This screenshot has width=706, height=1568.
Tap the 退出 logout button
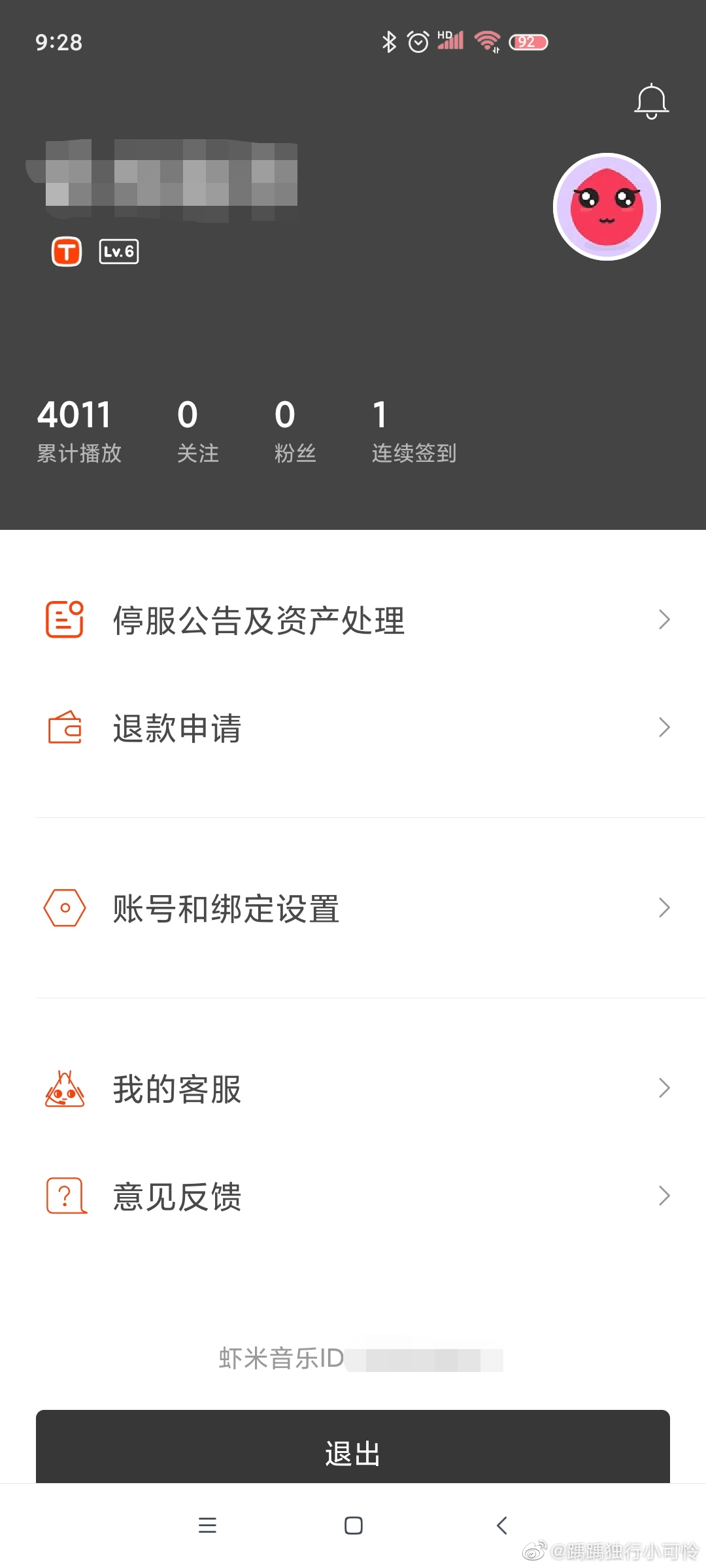[353, 1452]
